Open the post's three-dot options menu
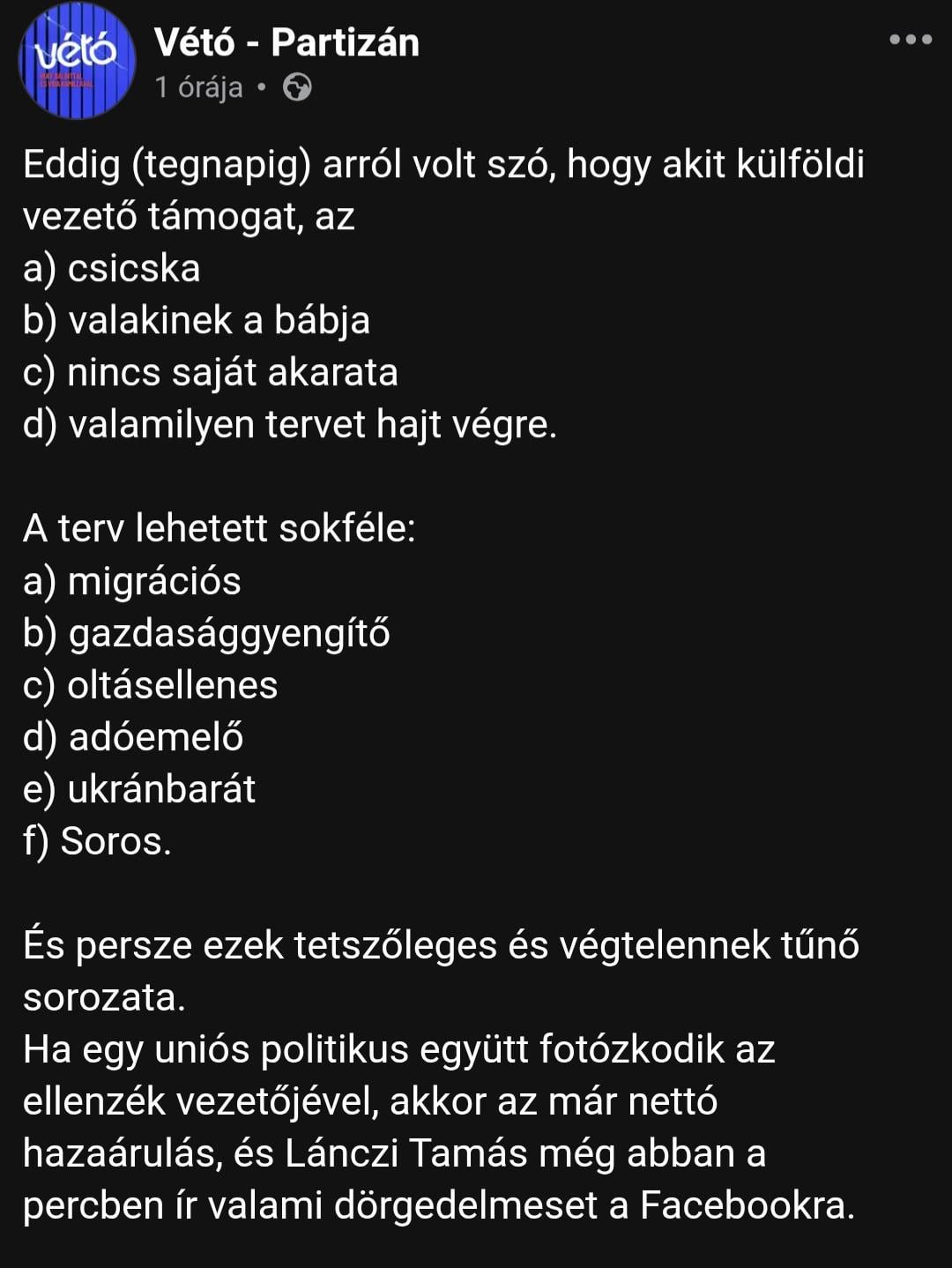The width and height of the screenshot is (952, 1268). click(x=911, y=40)
